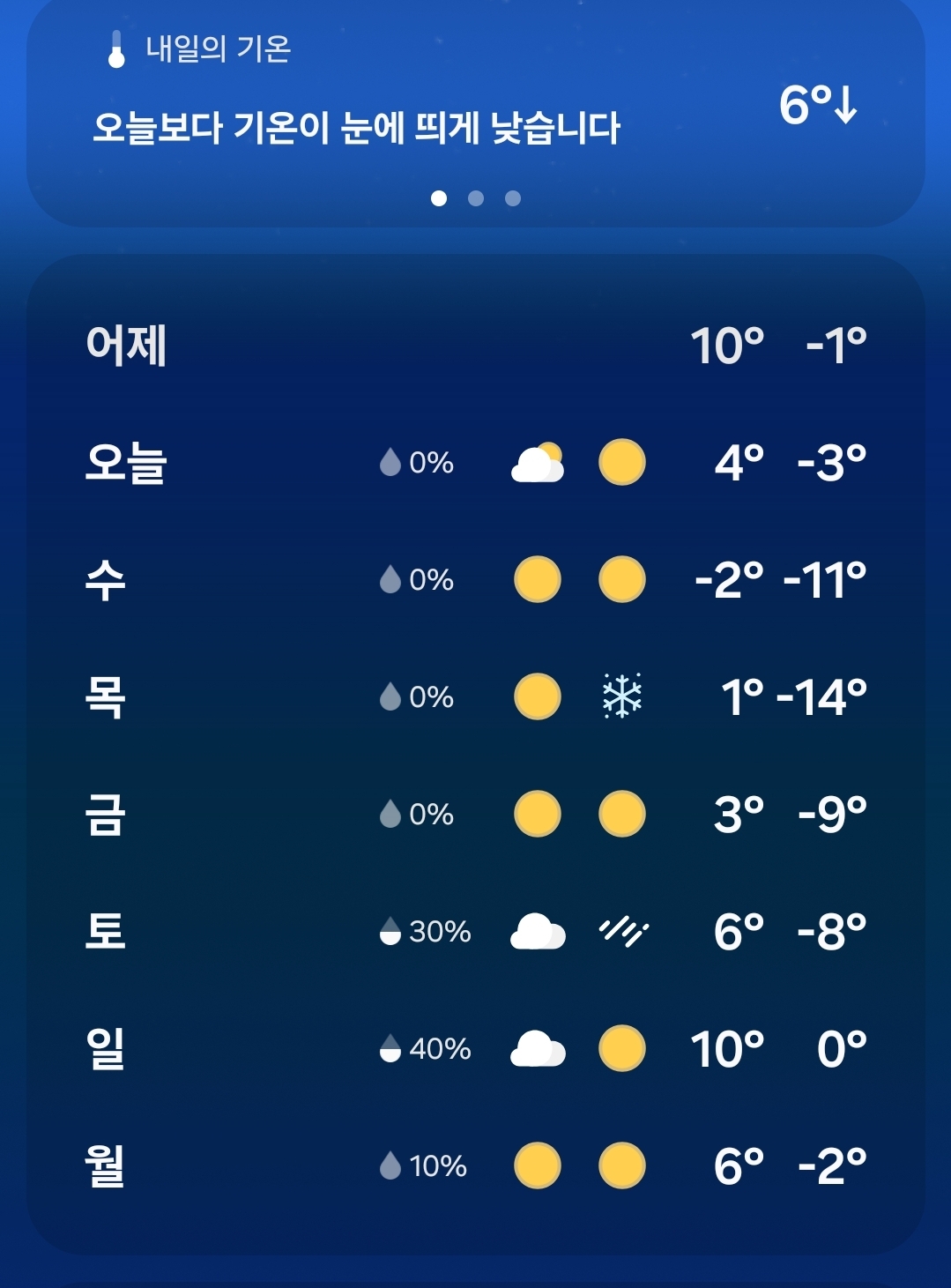The height and width of the screenshot is (1288, 951).
Task: Open the 오늘 forecast row
Action: click(476, 463)
